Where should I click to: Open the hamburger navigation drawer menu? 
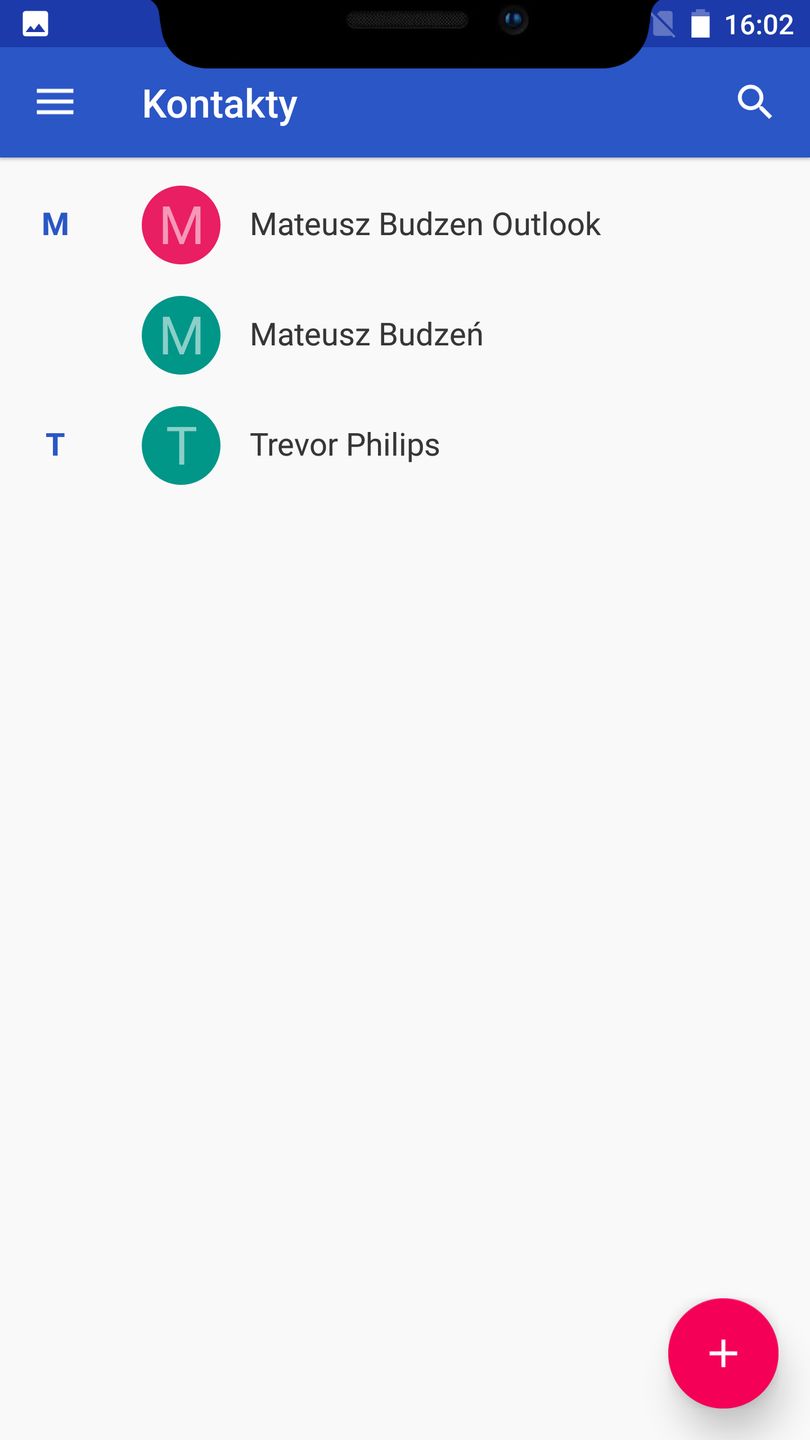55,102
